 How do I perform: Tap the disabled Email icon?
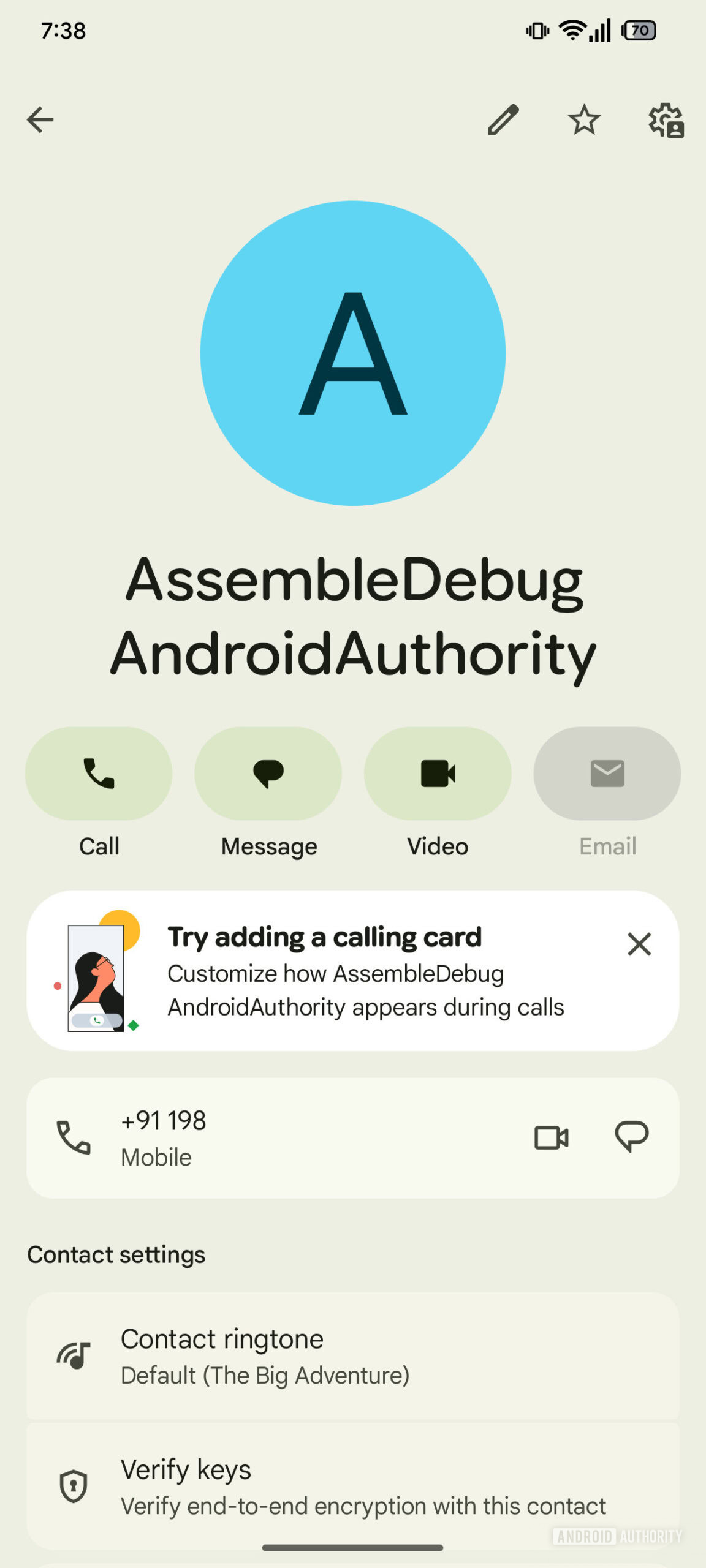606,774
